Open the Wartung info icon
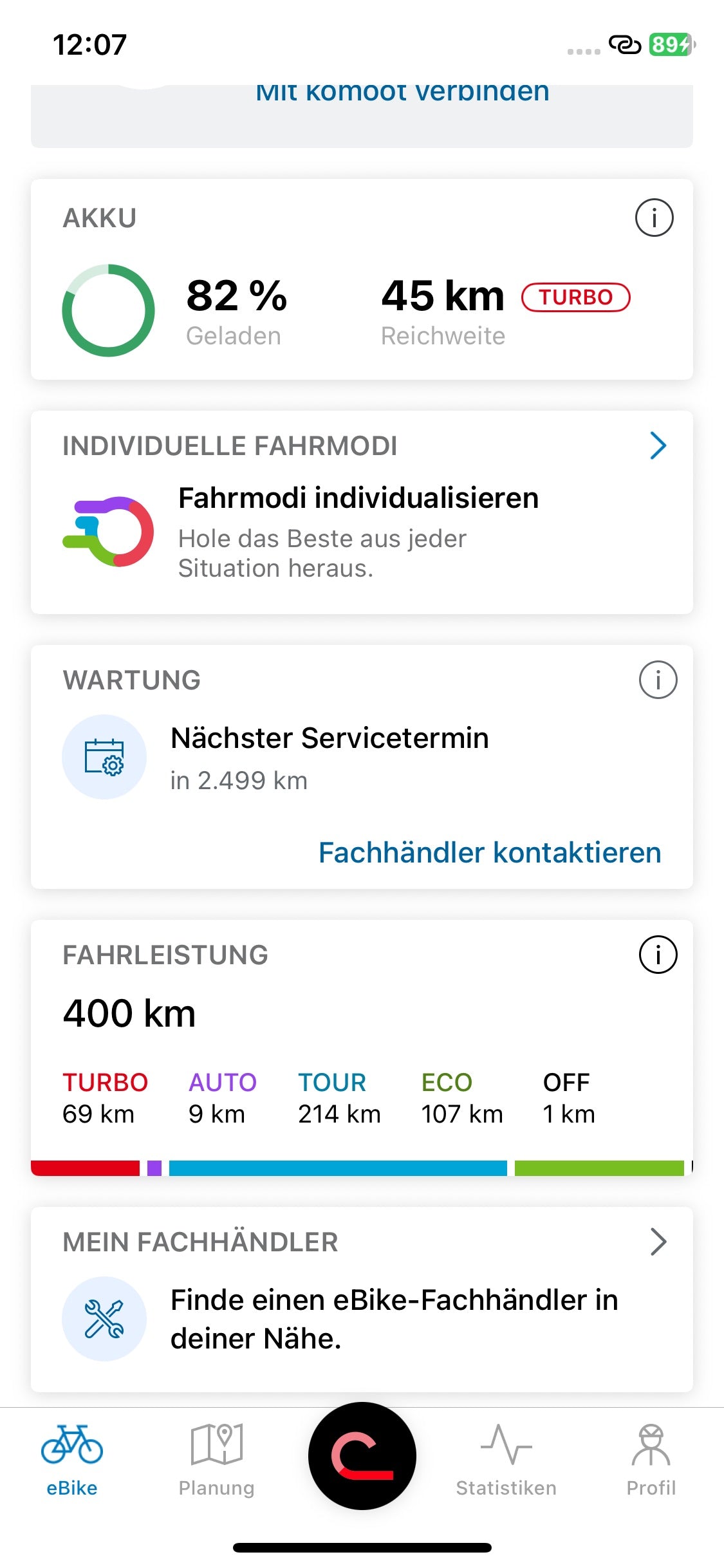The height and width of the screenshot is (1568, 724). point(658,680)
